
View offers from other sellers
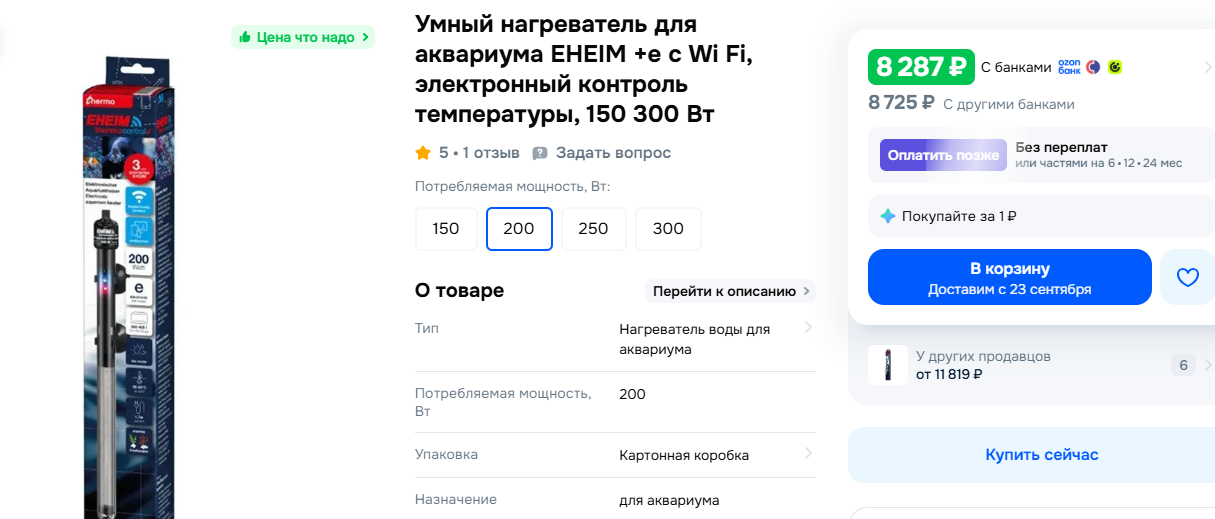point(1032,365)
